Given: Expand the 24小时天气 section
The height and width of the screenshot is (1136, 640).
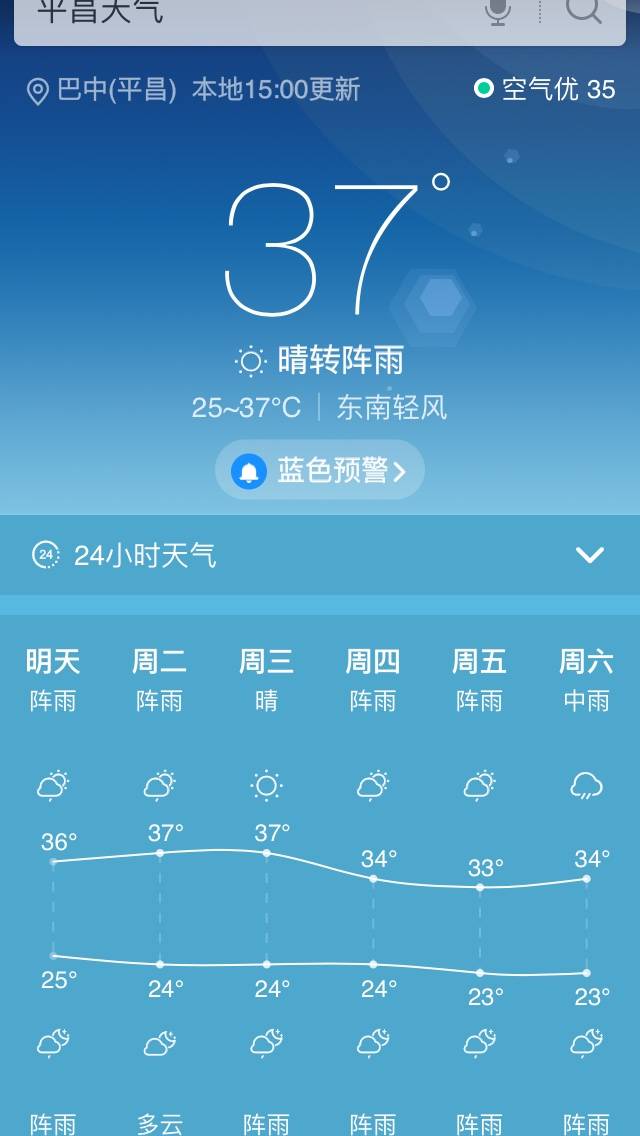Looking at the screenshot, I should [x=320, y=556].
